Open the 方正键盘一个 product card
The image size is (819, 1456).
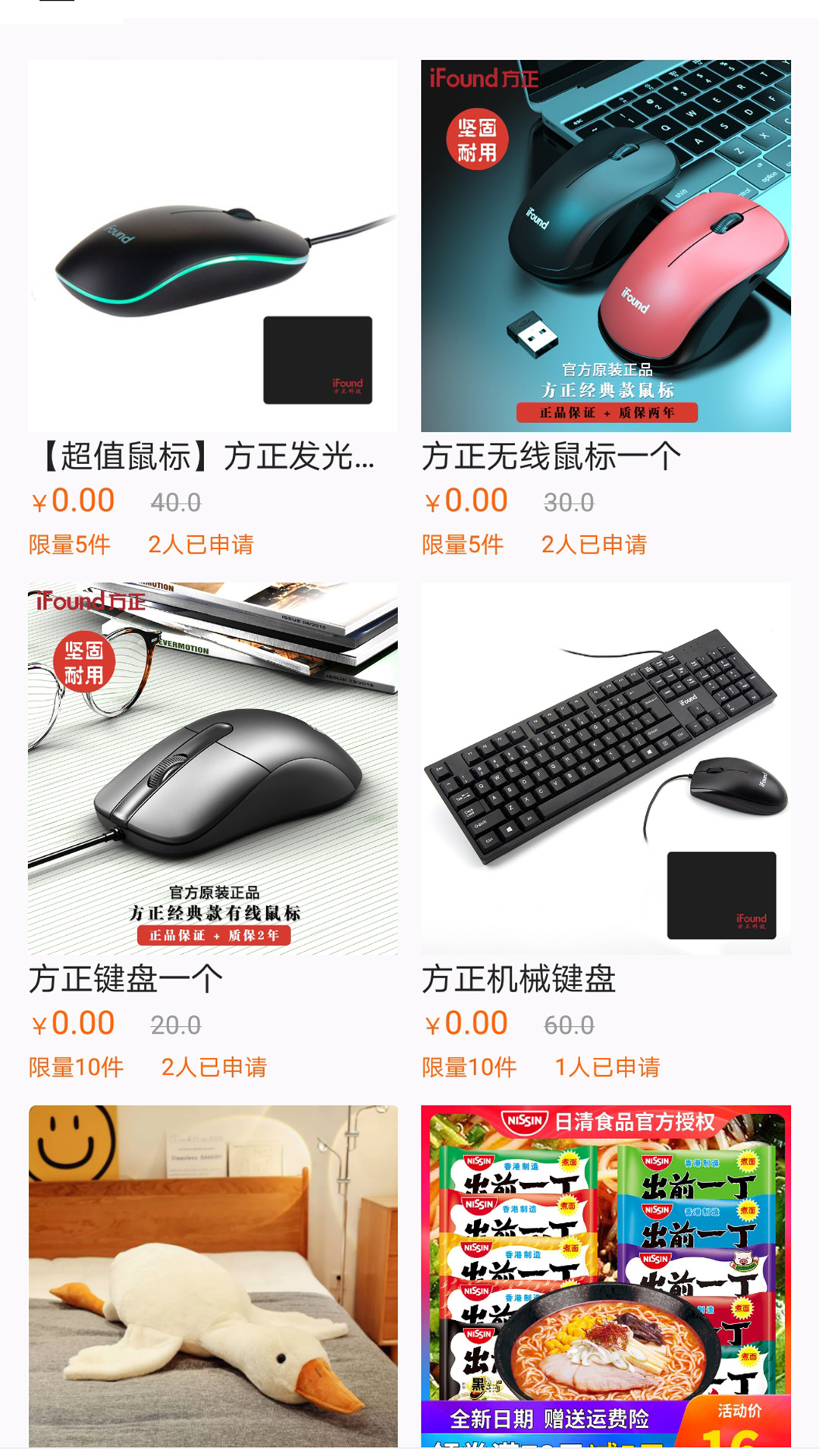(x=212, y=767)
